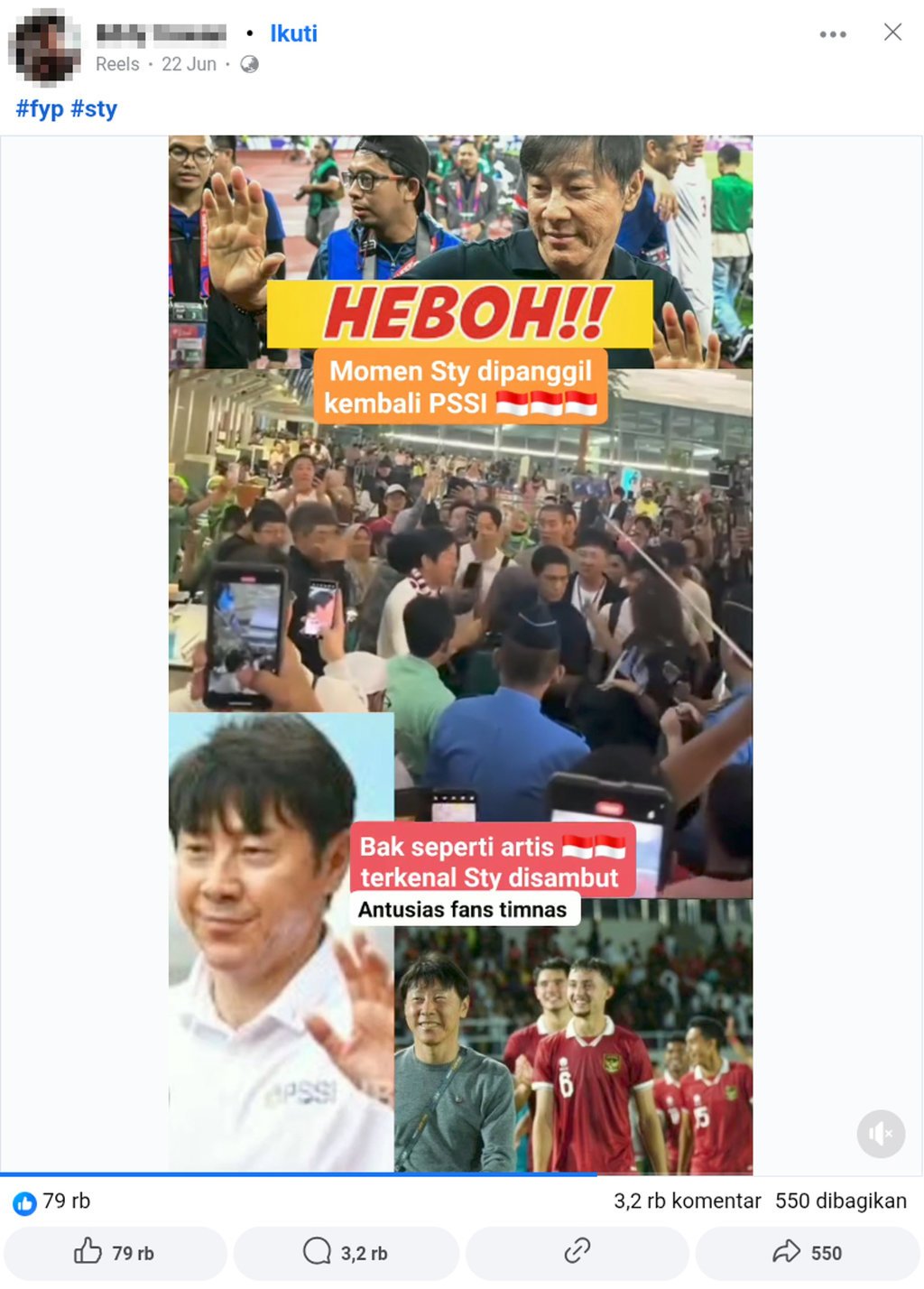Screen dimensions: 924x1289
Task: Open the poster's profile picture
Action: pyautogui.click(x=43, y=47)
